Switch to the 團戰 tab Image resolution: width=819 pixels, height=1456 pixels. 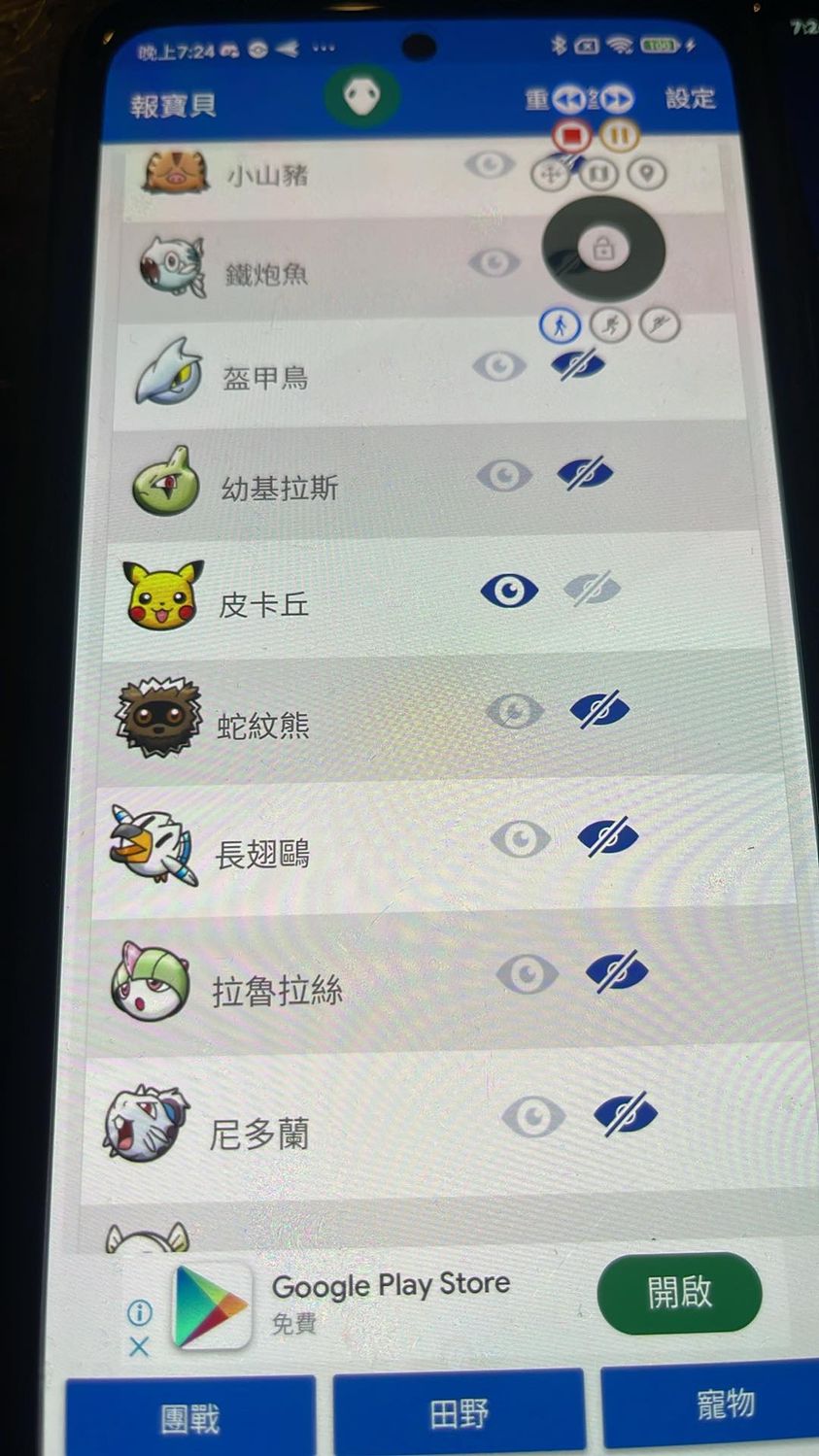(190, 1417)
